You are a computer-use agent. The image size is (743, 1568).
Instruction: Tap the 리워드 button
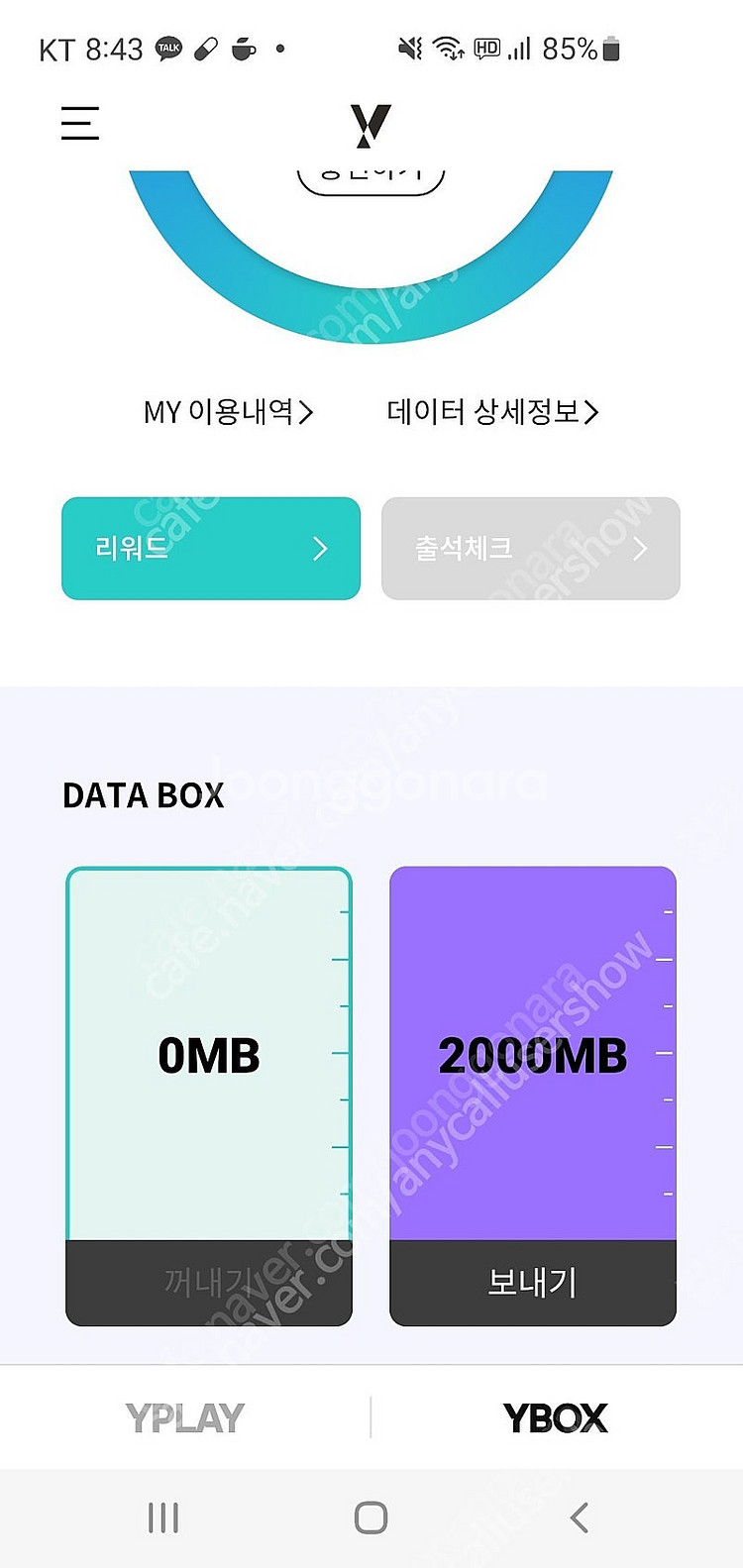[211, 548]
